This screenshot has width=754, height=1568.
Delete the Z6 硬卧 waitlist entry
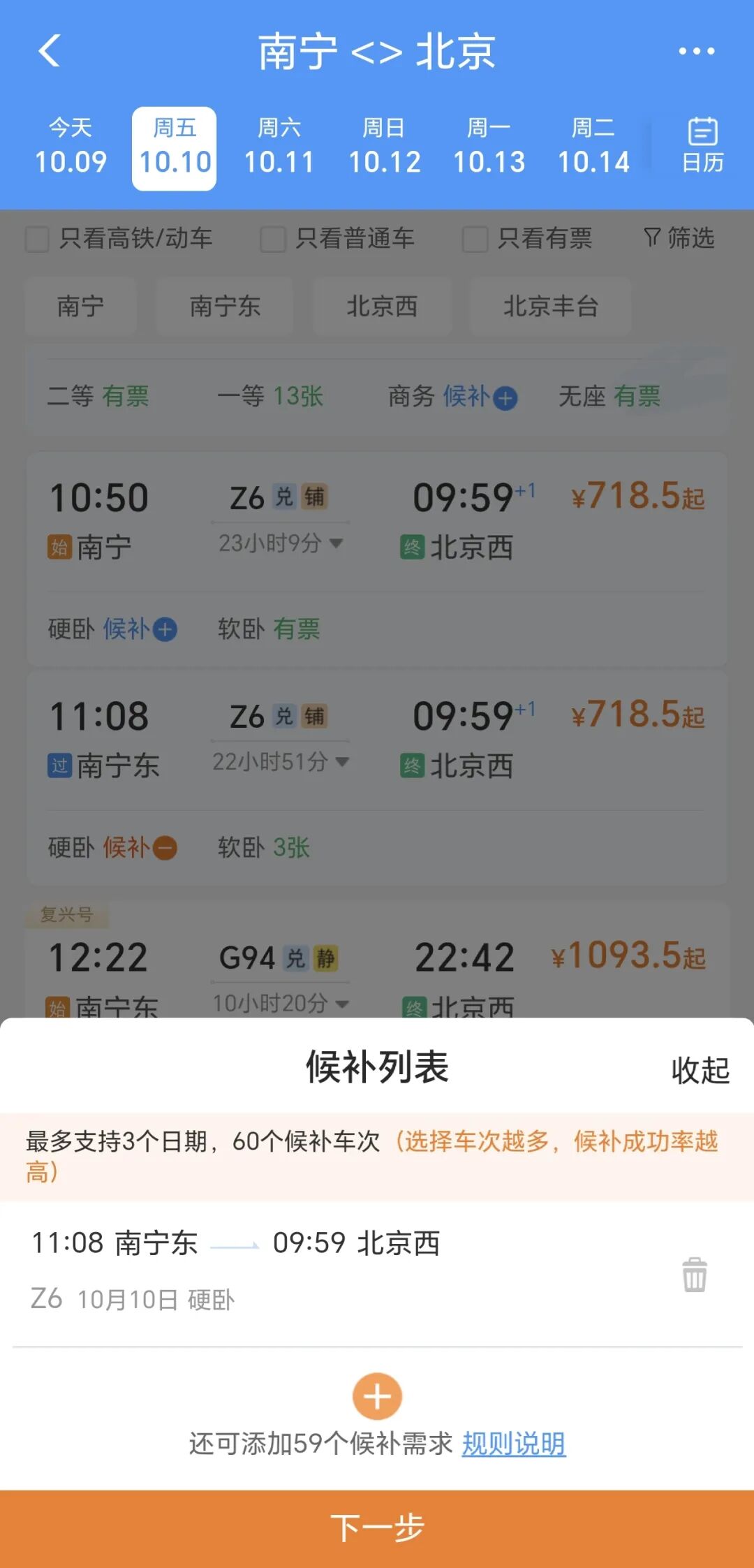[x=694, y=1275]
